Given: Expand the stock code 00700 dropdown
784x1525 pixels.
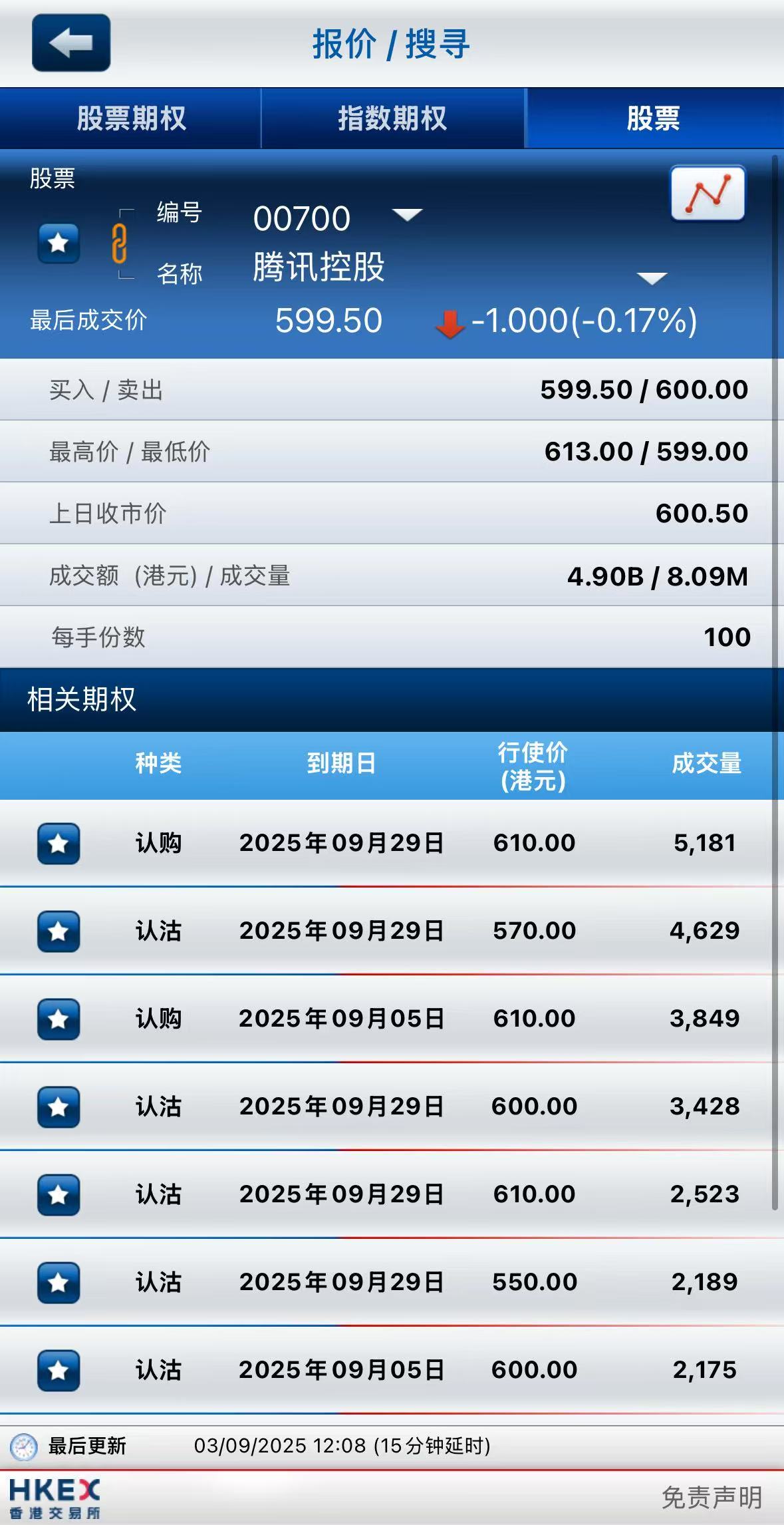Looking at the screenshot, I should [x=407, y=215].
